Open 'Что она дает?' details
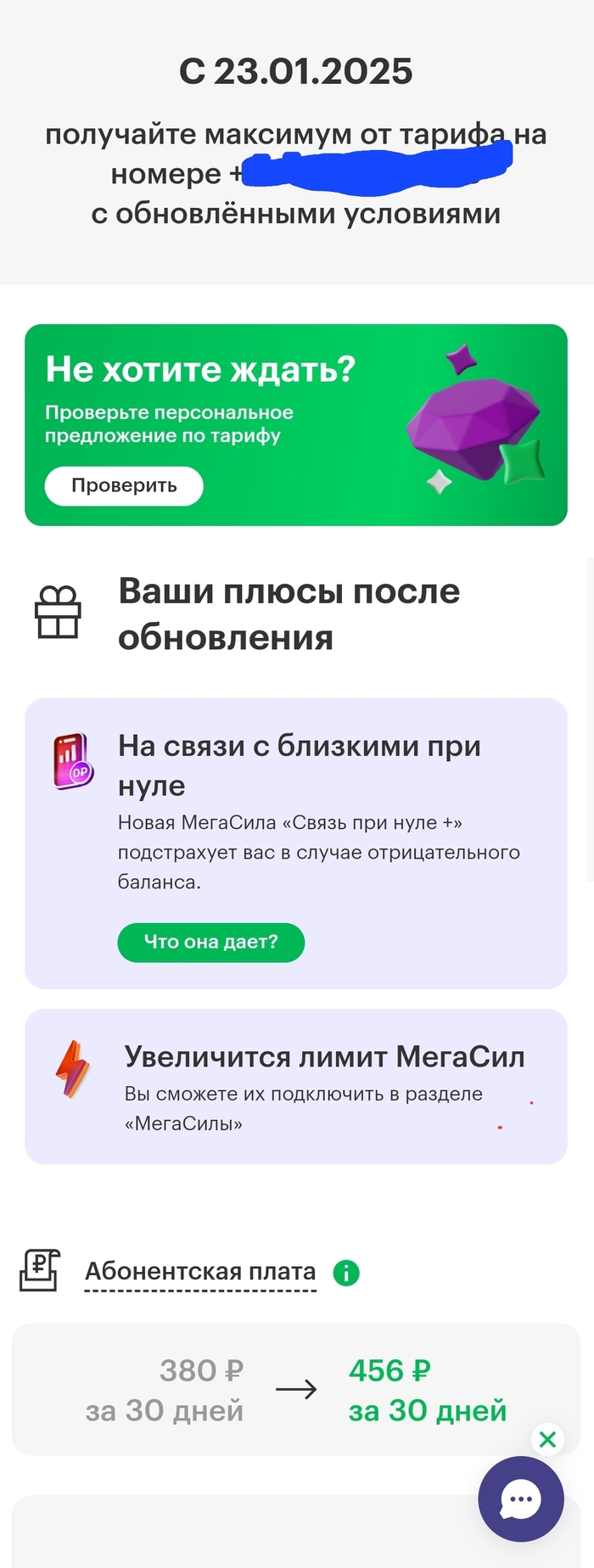 click(x=210, y=942)
